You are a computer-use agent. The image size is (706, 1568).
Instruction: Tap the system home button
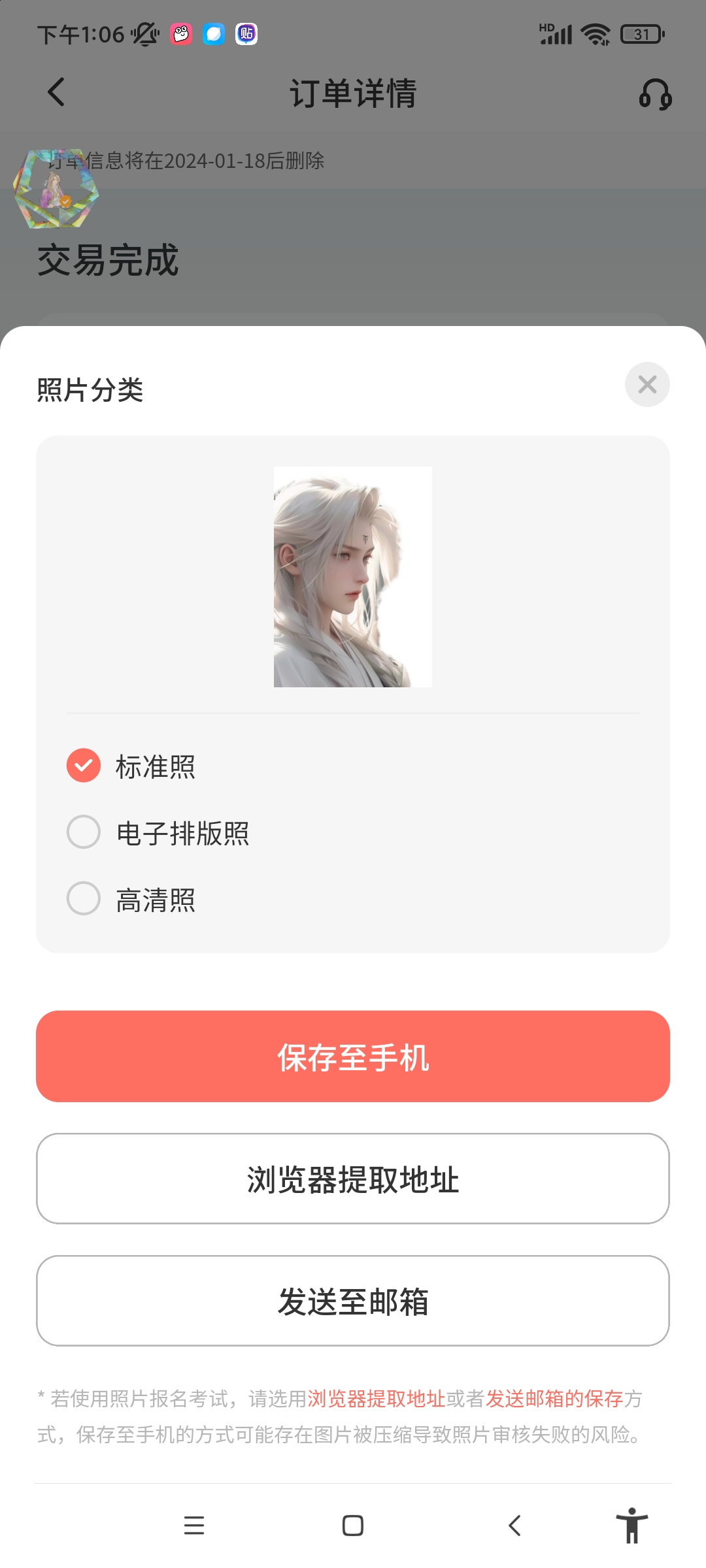click(x=353, y=1526)
